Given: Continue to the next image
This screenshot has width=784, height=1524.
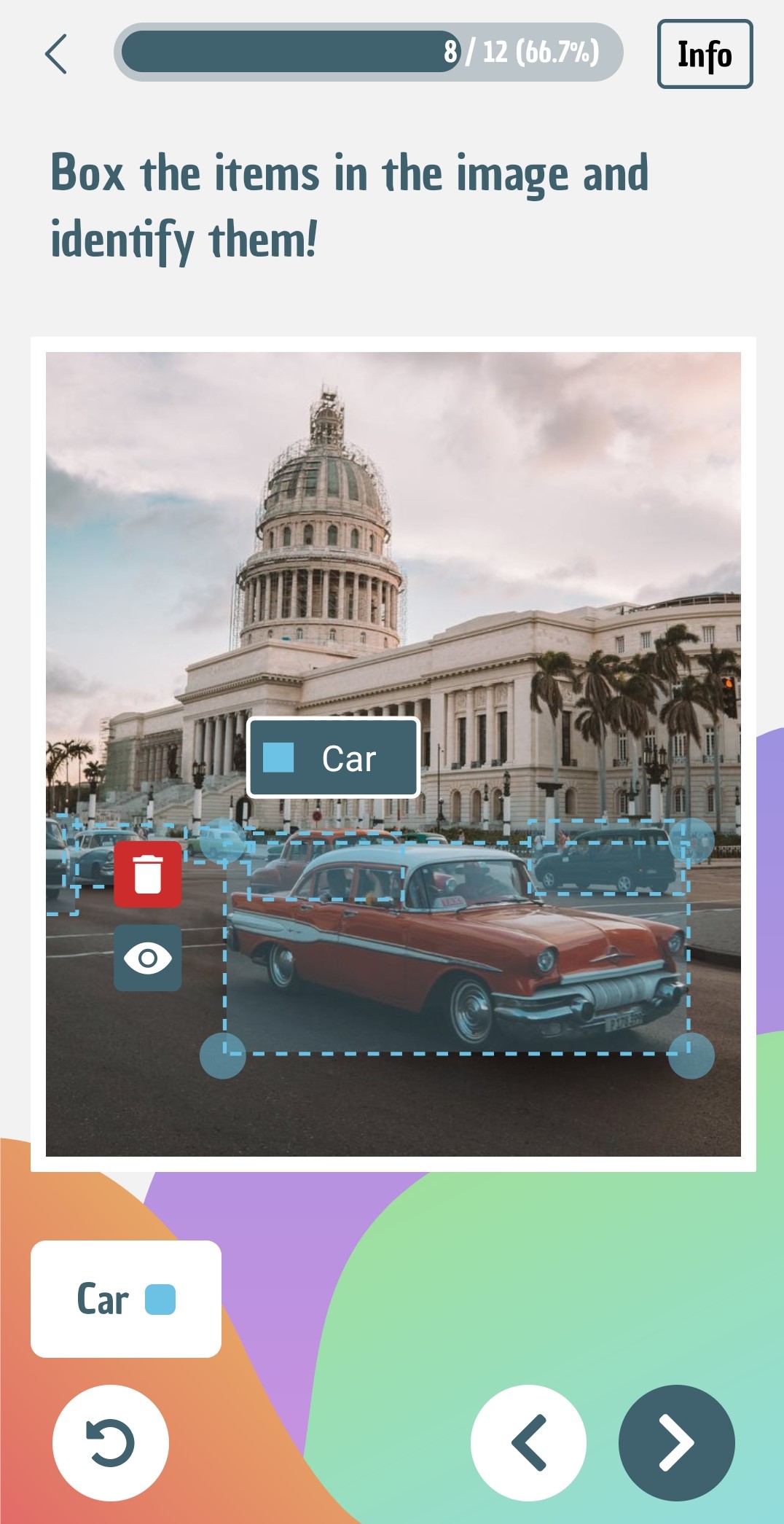Looking at the screenshot, I should pyautogui.click(x=676, y=1442).
